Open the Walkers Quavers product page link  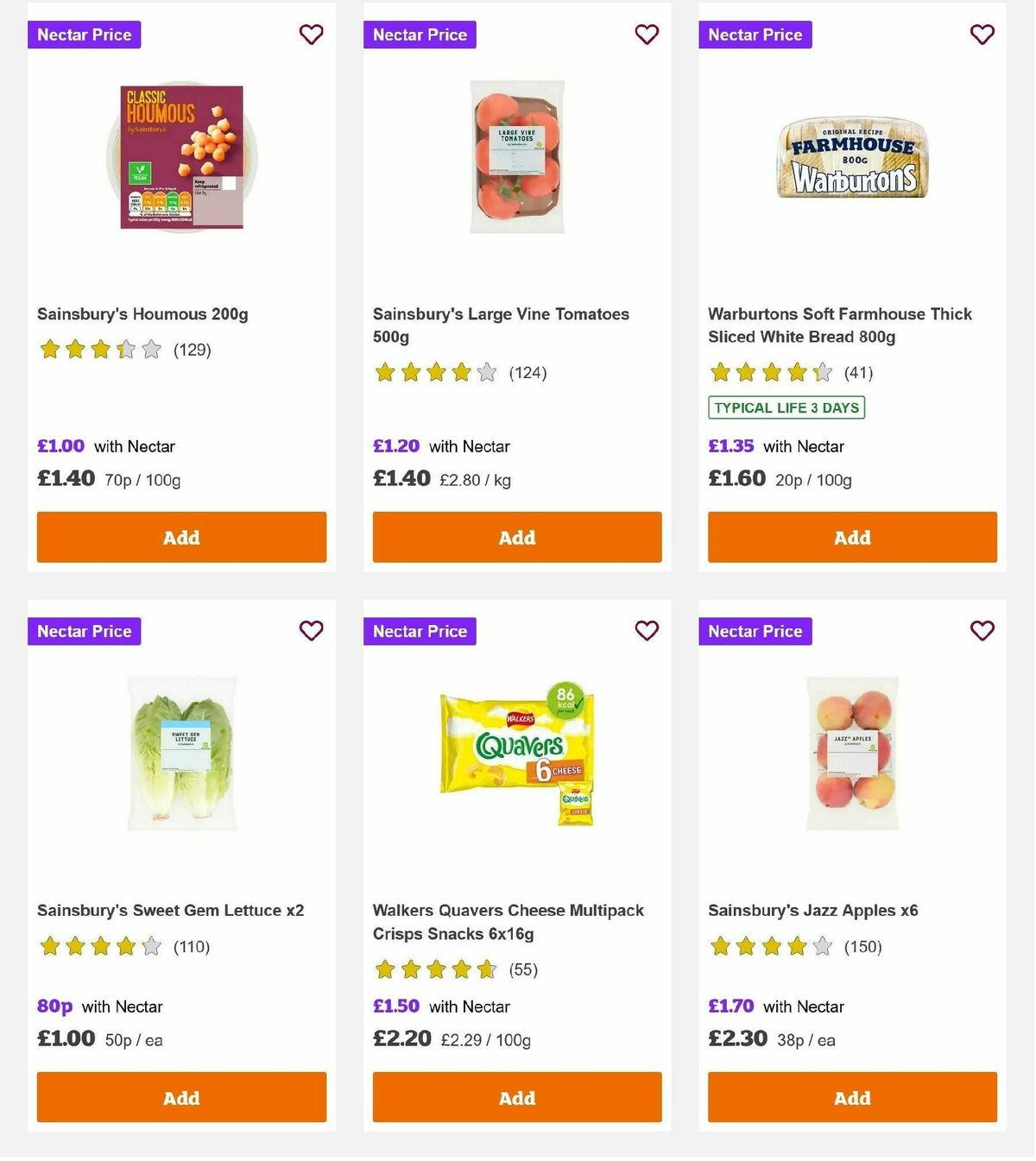[508, 922]
